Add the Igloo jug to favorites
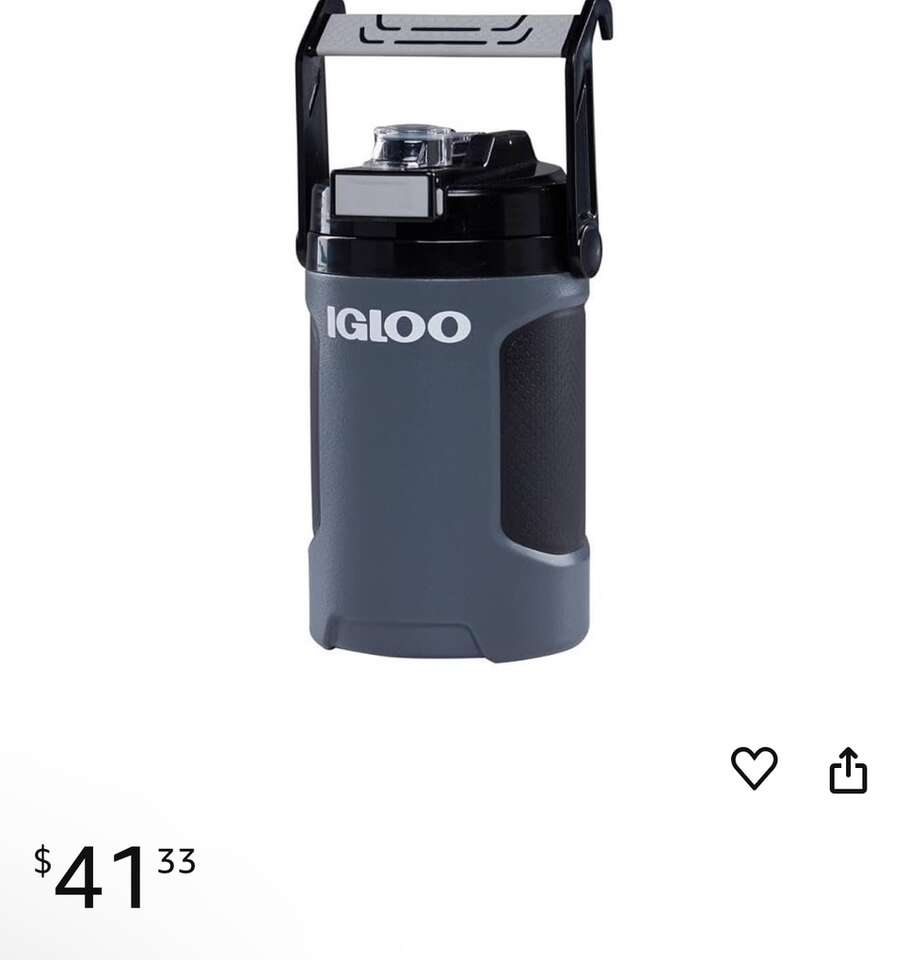This screenshot has width=909, height=960. pyautogui.click(x=754, y=768)
